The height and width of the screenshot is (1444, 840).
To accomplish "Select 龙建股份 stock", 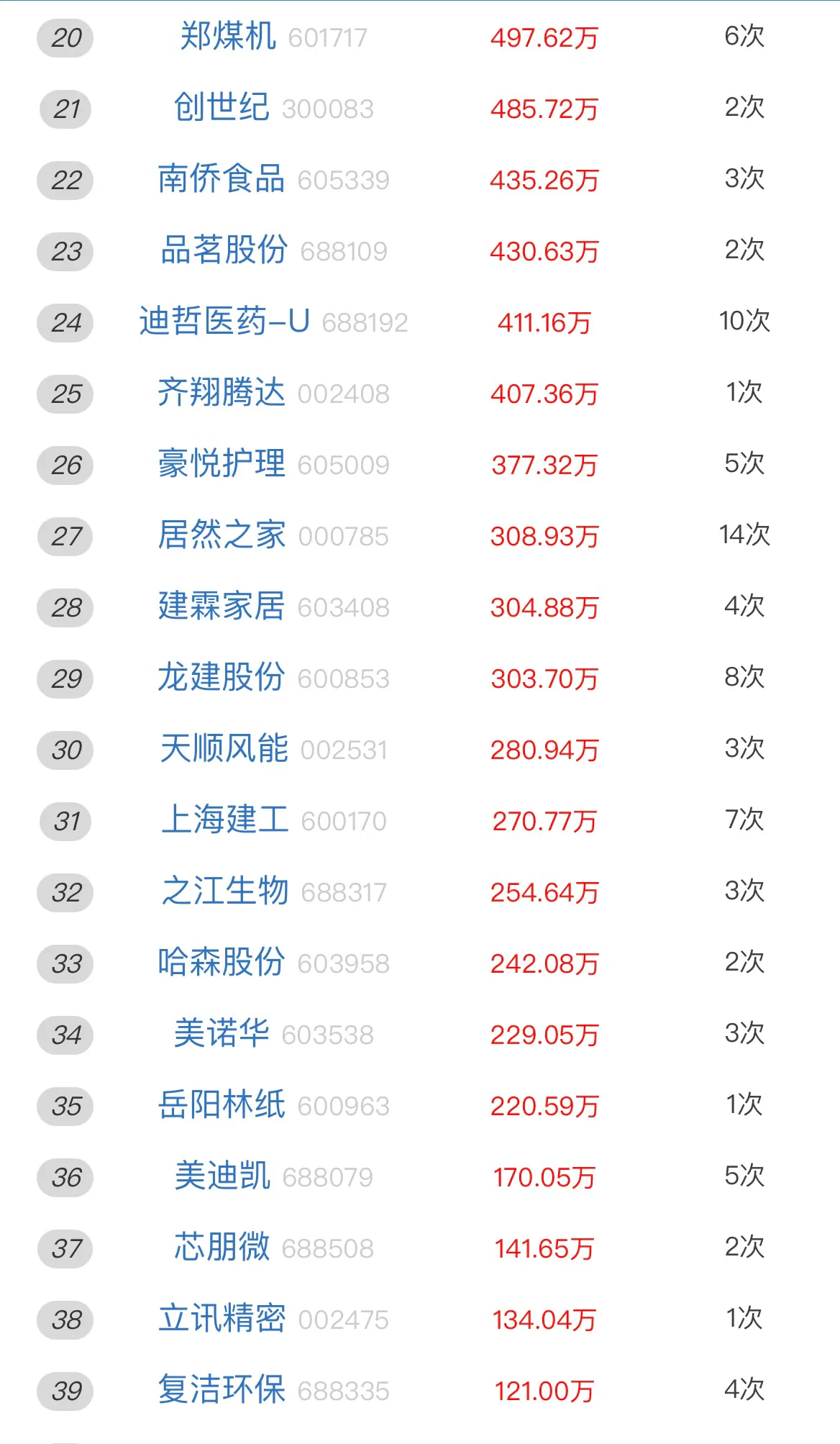I will (x=222, y=678).
